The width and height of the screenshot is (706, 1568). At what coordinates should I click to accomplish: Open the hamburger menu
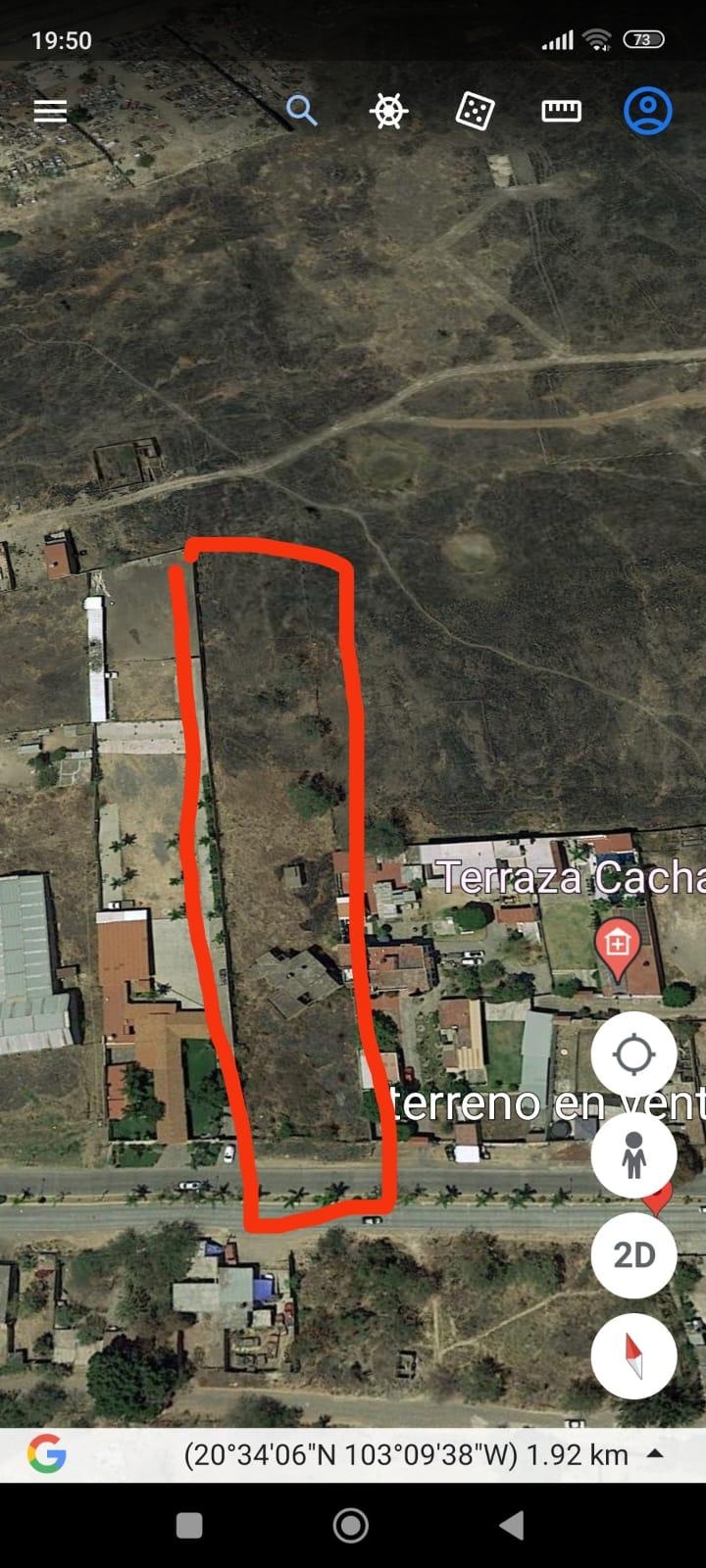pyautogui.click(x=50, y=111)
